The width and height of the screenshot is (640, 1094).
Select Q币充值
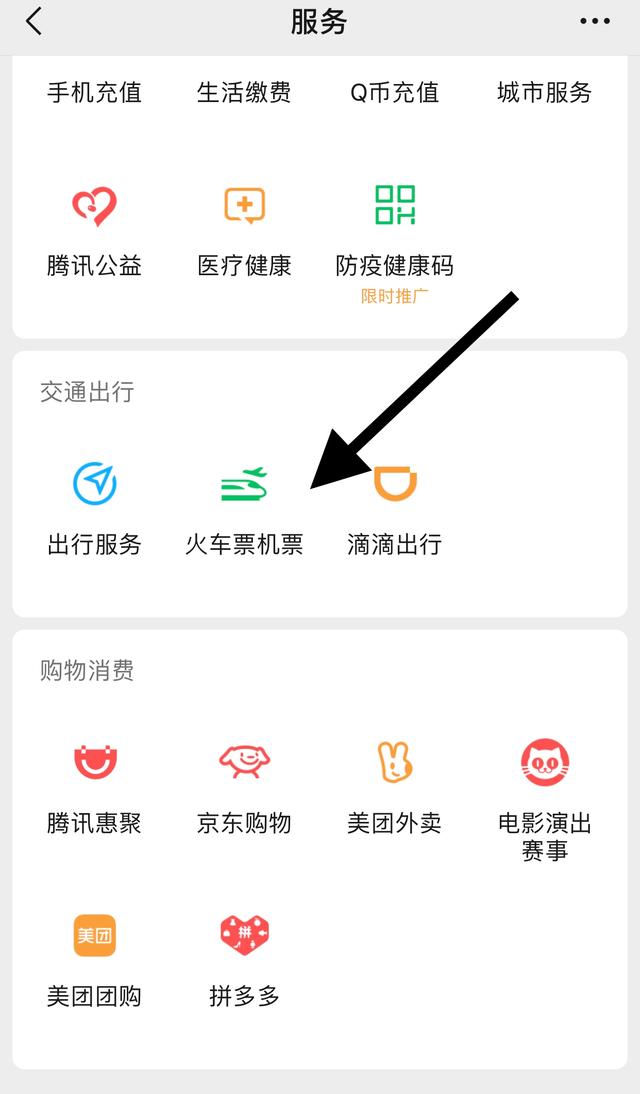click(394, 93)
